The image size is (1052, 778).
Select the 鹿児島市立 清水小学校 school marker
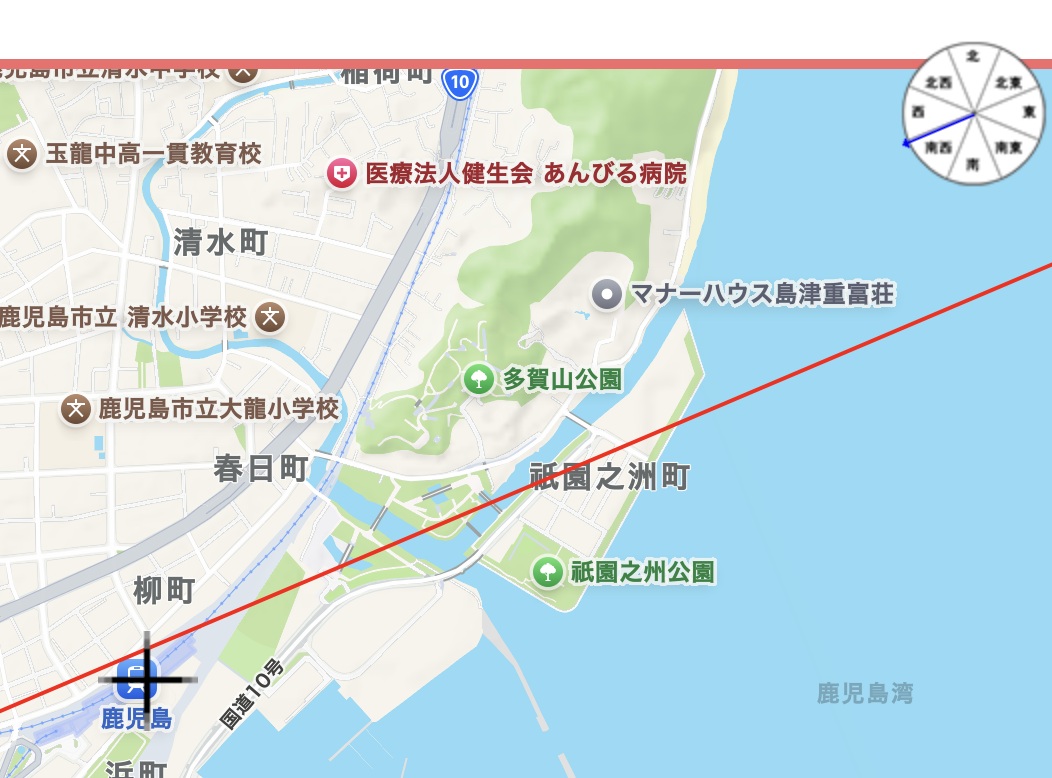point(270,317)
